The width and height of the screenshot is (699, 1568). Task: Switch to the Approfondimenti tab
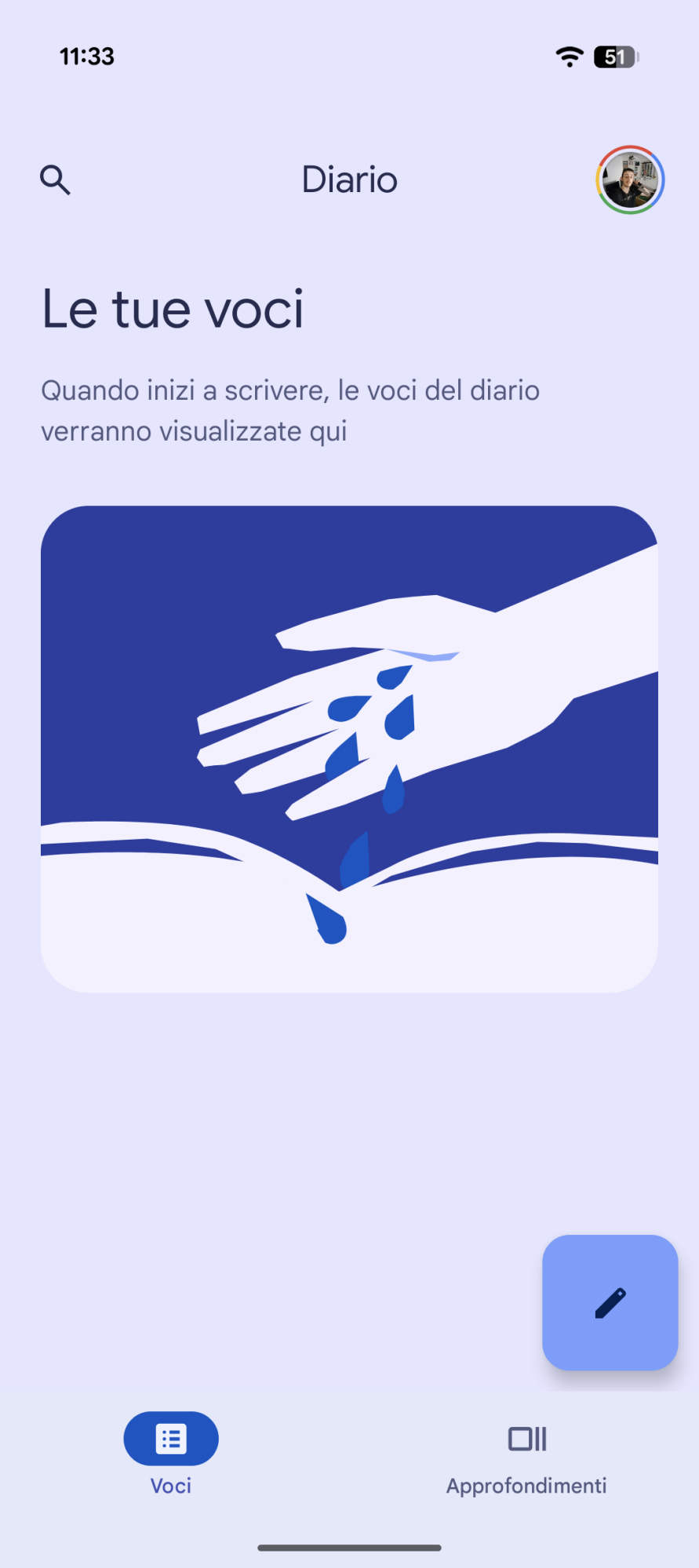[526, 1453]
